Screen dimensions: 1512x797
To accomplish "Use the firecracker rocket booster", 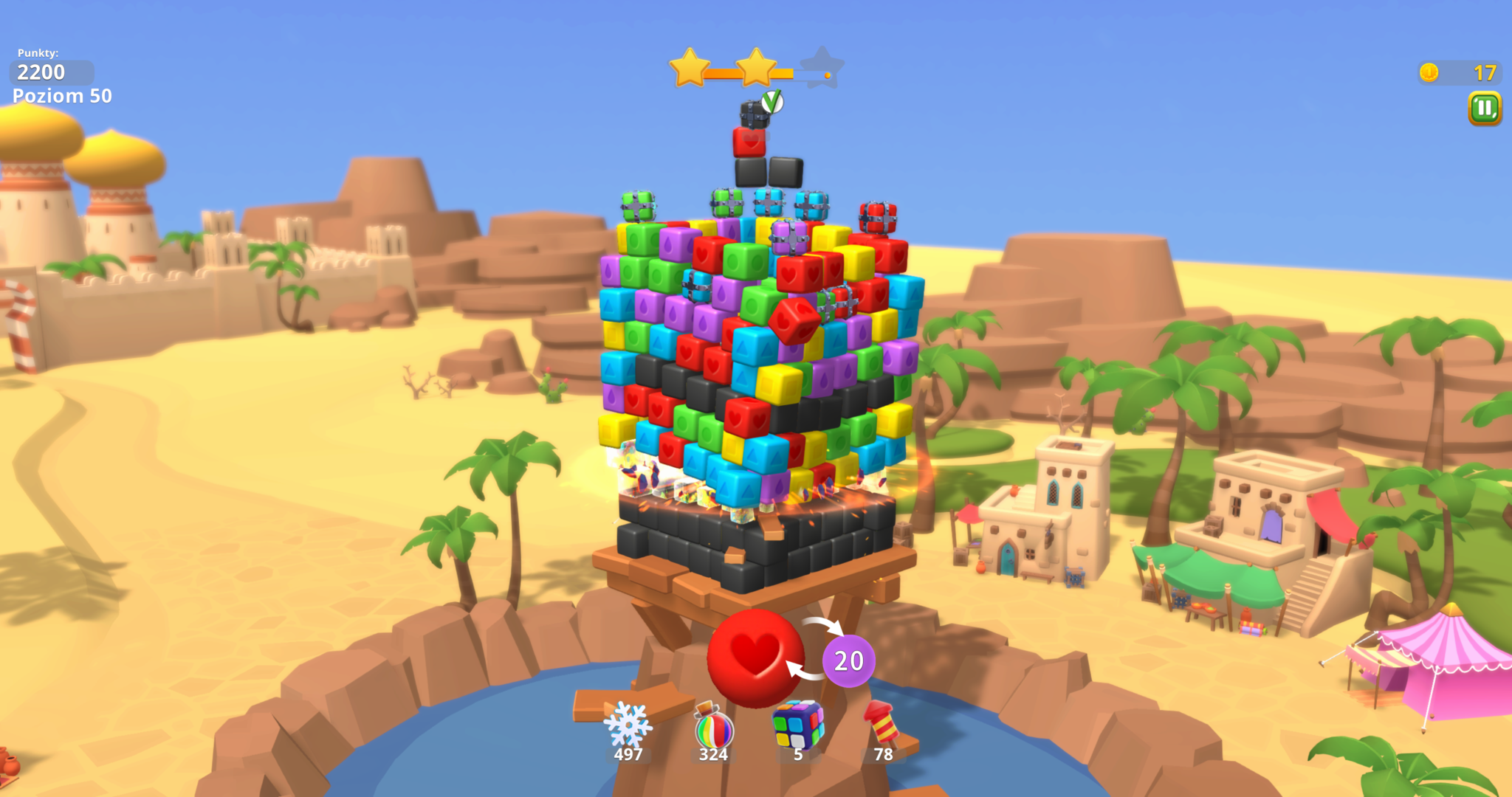I will click(x=882, y=723).
